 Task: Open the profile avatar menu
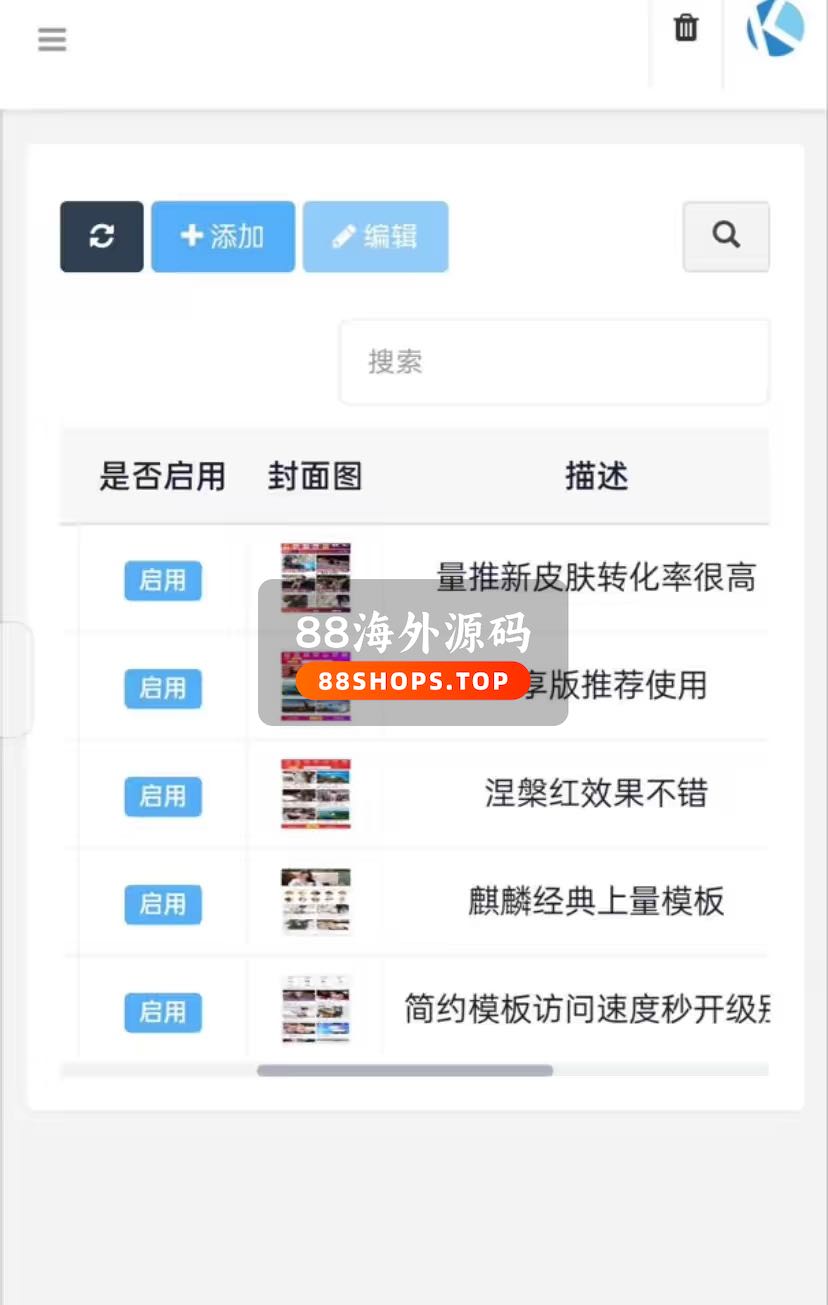click(x=776, y=27)
